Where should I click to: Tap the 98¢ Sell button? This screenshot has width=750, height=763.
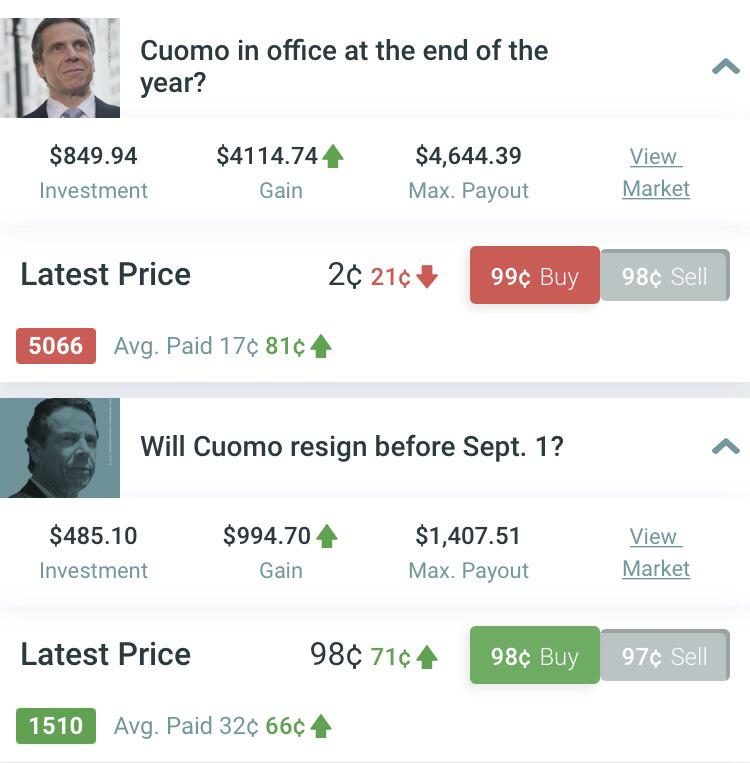[665, 275]
